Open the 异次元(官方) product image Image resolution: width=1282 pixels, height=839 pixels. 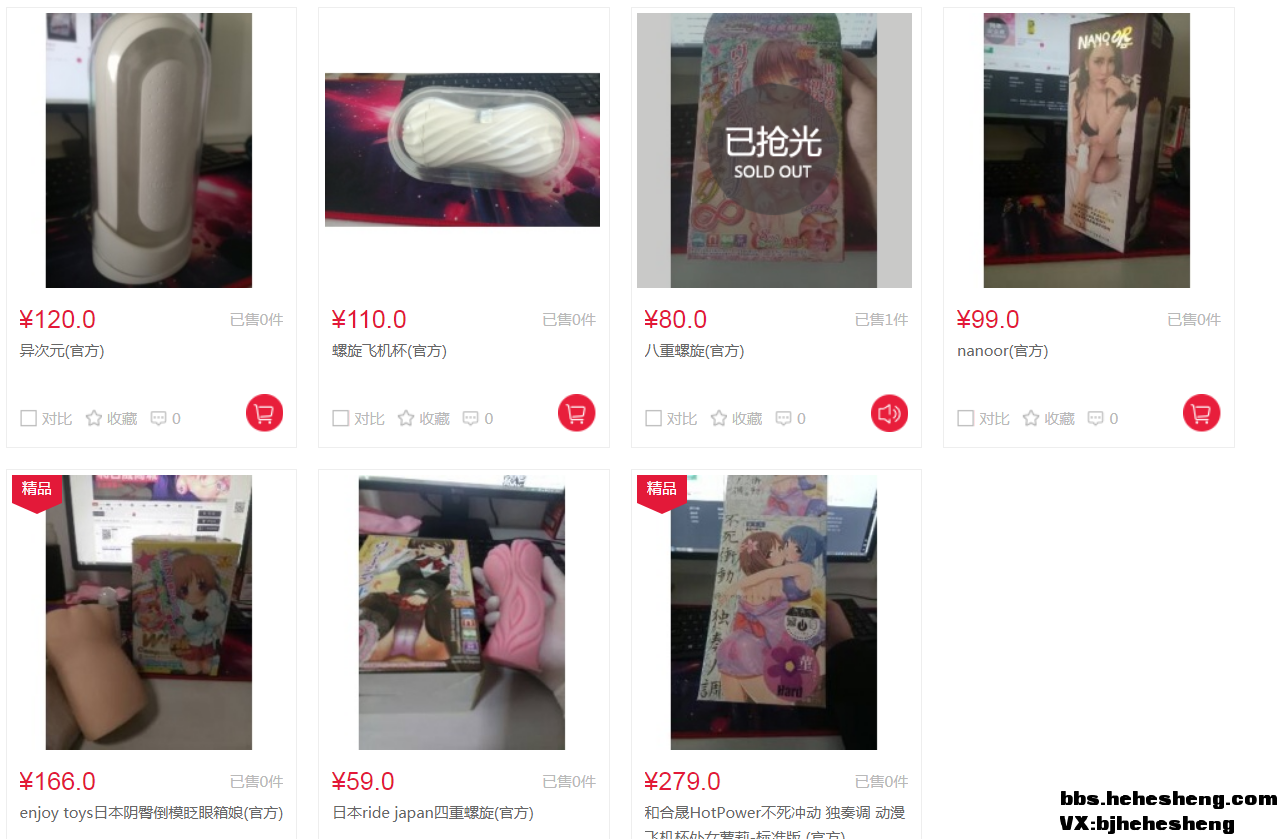149,150
